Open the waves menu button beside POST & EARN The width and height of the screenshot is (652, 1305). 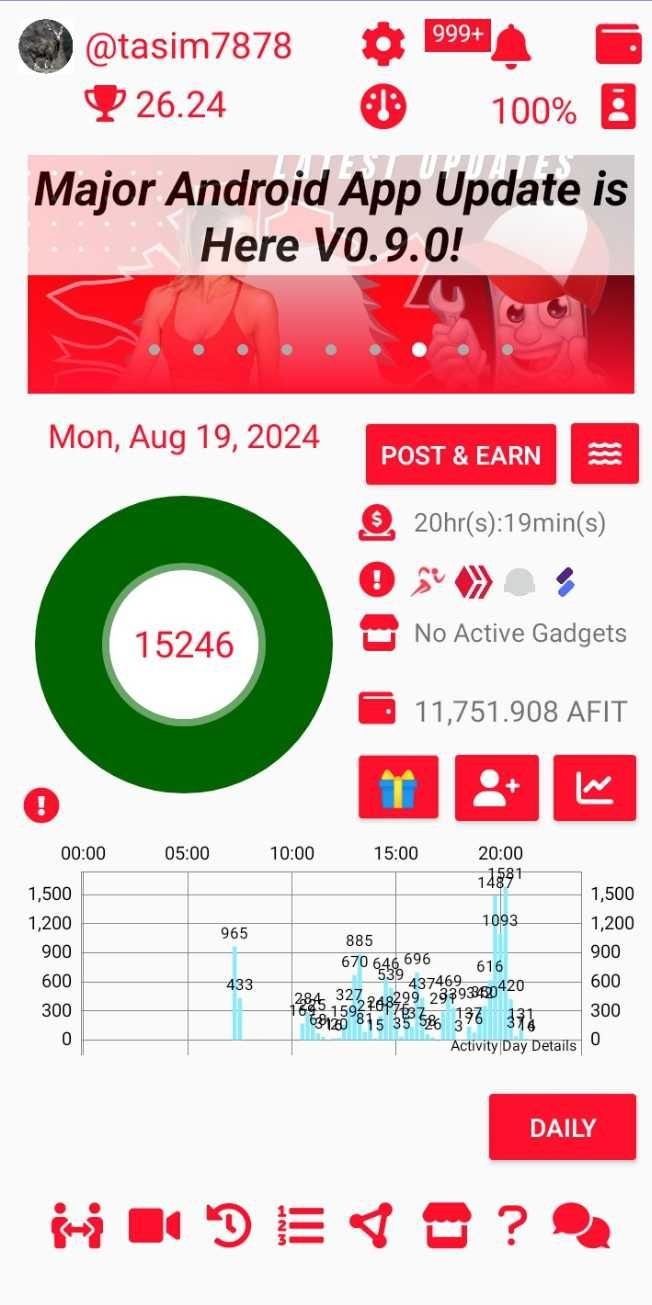click(605, 454)
